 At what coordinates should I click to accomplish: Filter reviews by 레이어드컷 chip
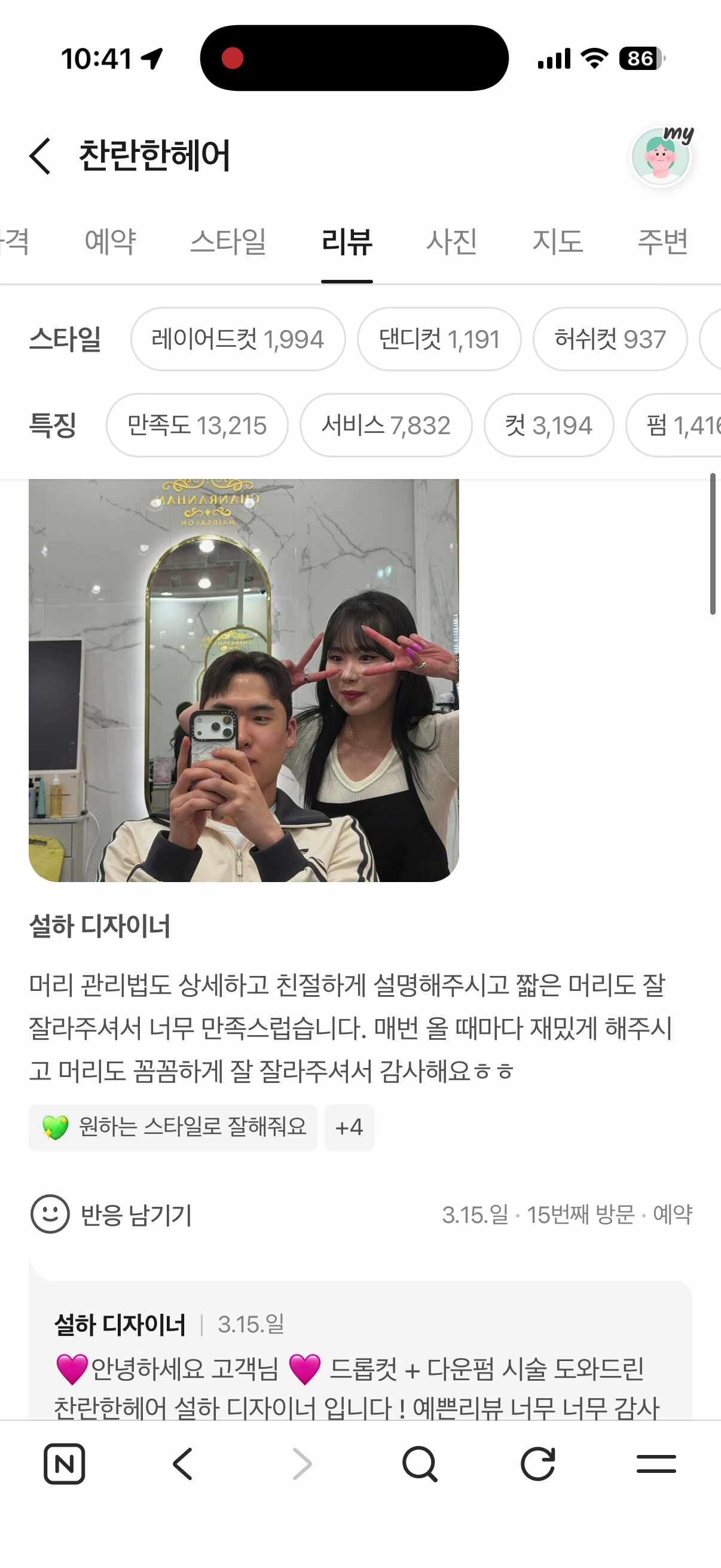(237, 339)
